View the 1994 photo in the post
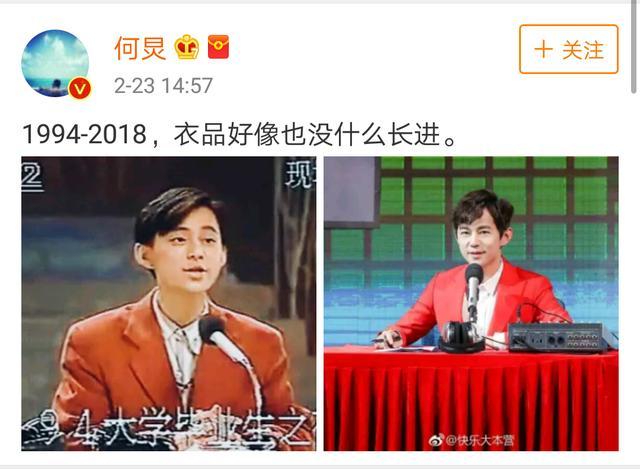Image resolution: width=640 pixels, height=469 pixels. (168, 303)
